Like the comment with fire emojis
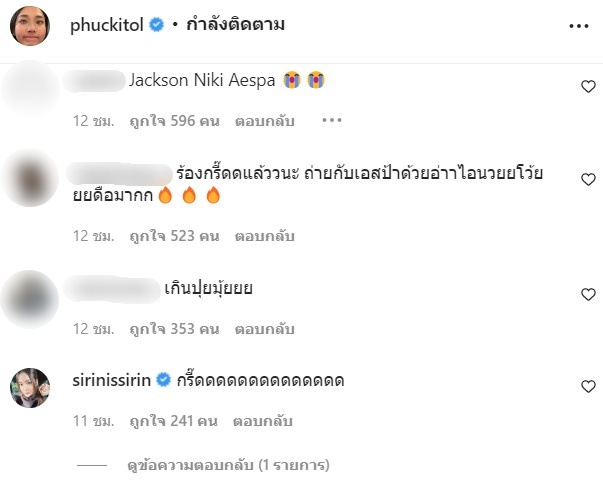The width and height of the screenshot is (603, 488). click(x=588, y=179)
